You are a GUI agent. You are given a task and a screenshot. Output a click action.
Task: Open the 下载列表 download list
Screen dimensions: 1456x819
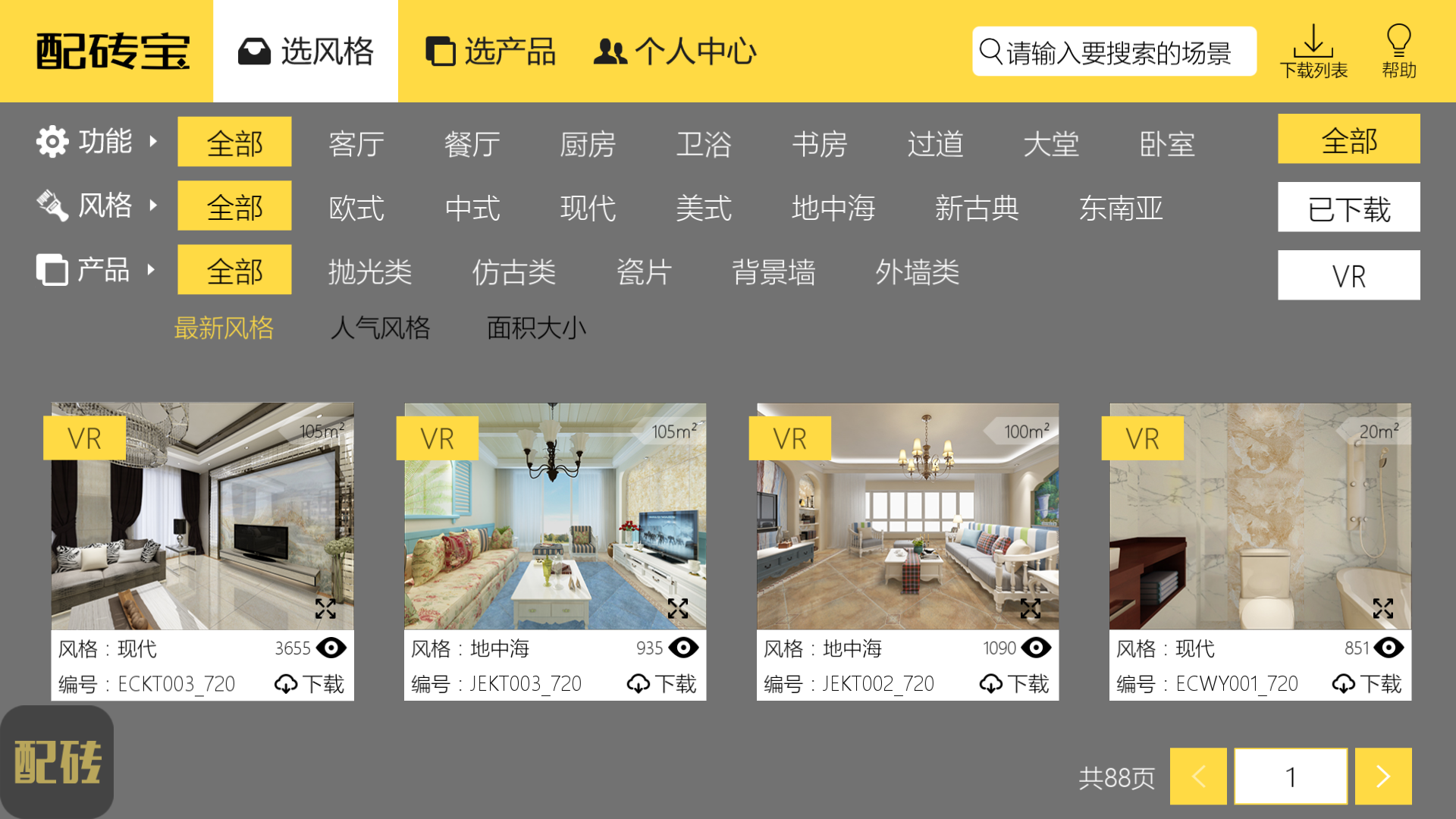(1313, 52)
